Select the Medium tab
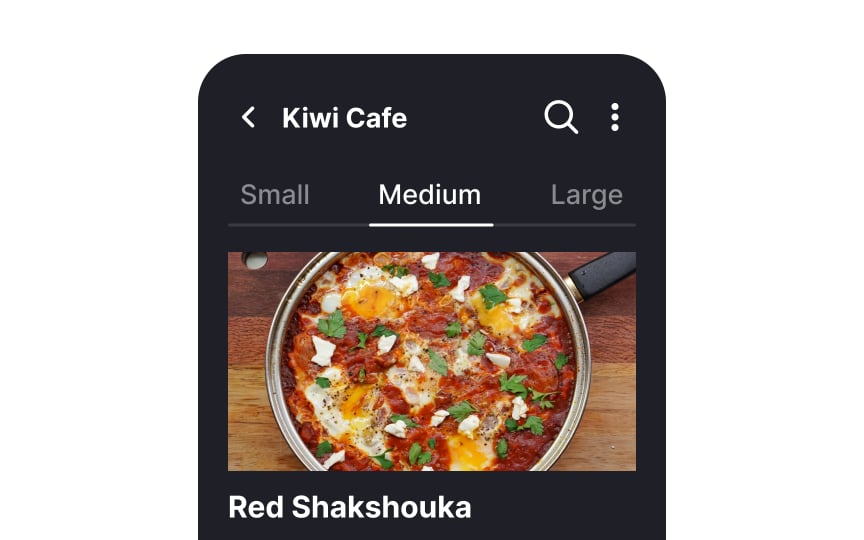864x540 pixels. point(430,195)
